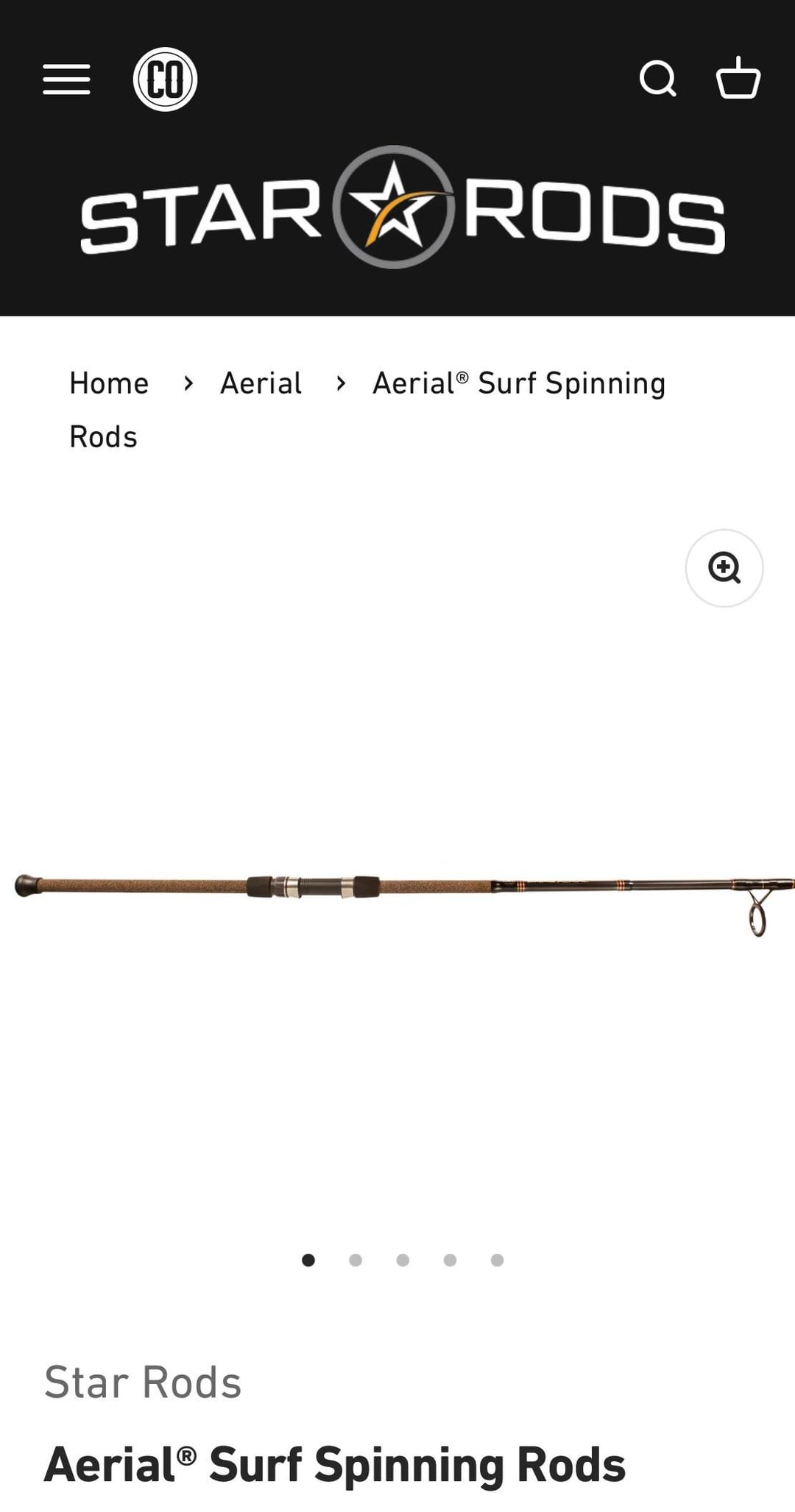Open the site search
The image size is (795, 1512).
(x=657, y=79)
